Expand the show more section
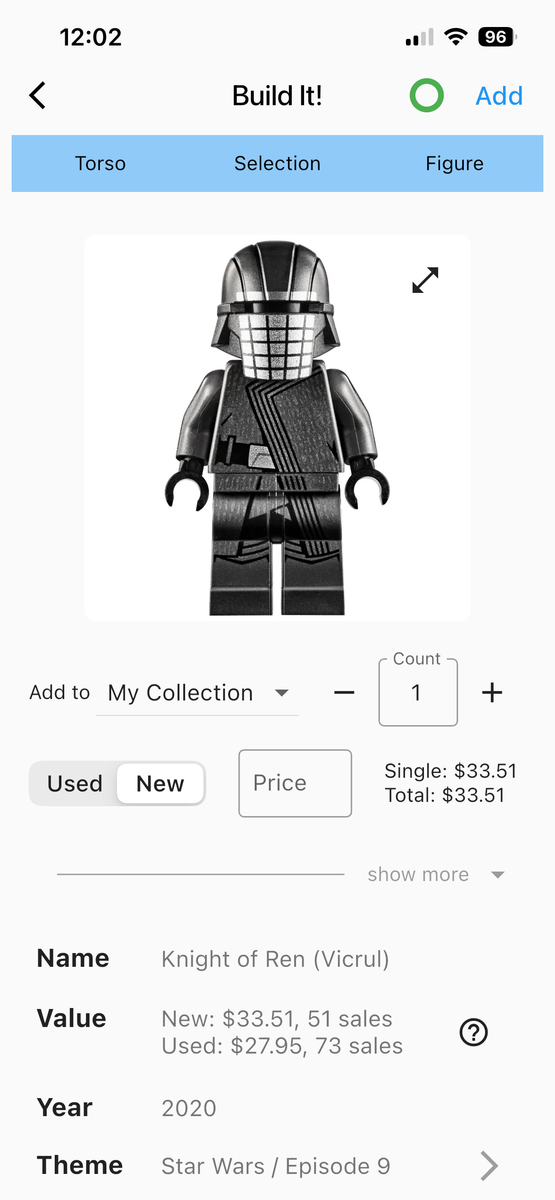 point(436,875)
